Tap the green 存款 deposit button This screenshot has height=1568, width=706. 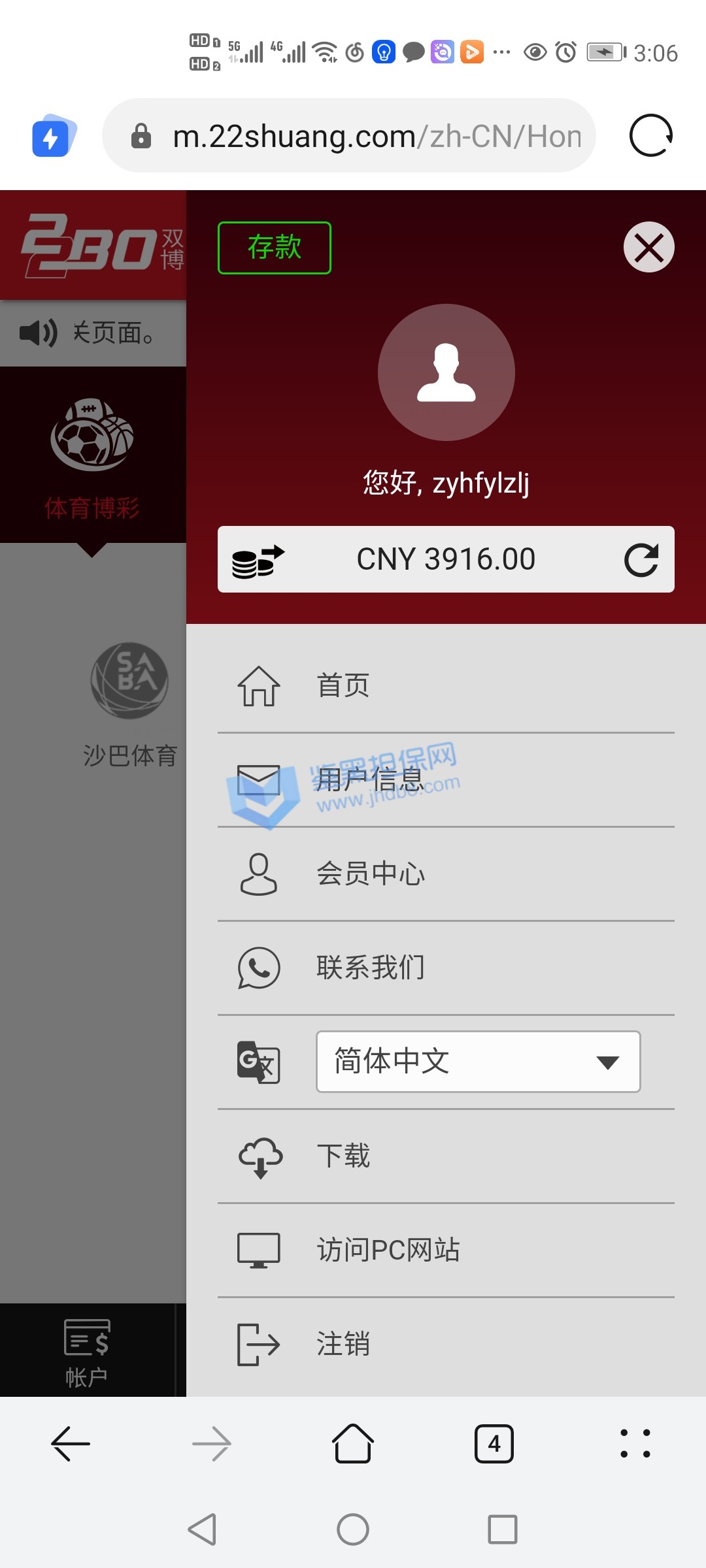point(274,248)
